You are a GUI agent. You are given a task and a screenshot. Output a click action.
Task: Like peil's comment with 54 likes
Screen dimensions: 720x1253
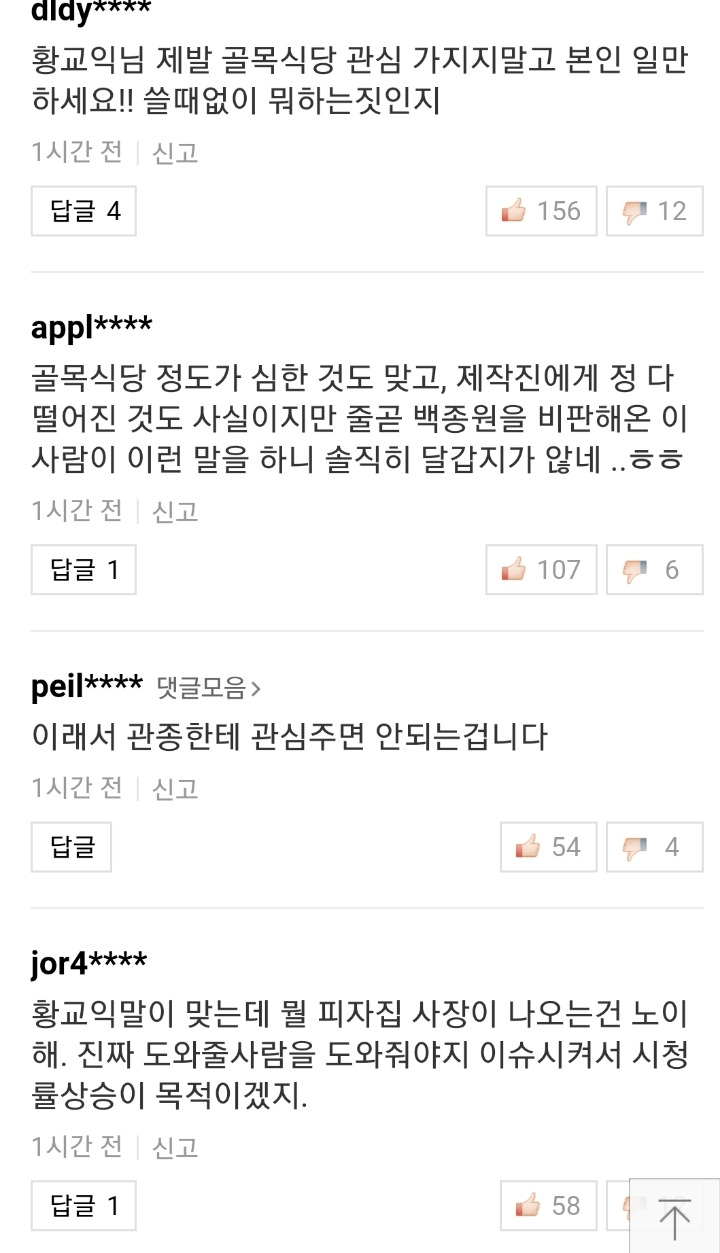548,847
